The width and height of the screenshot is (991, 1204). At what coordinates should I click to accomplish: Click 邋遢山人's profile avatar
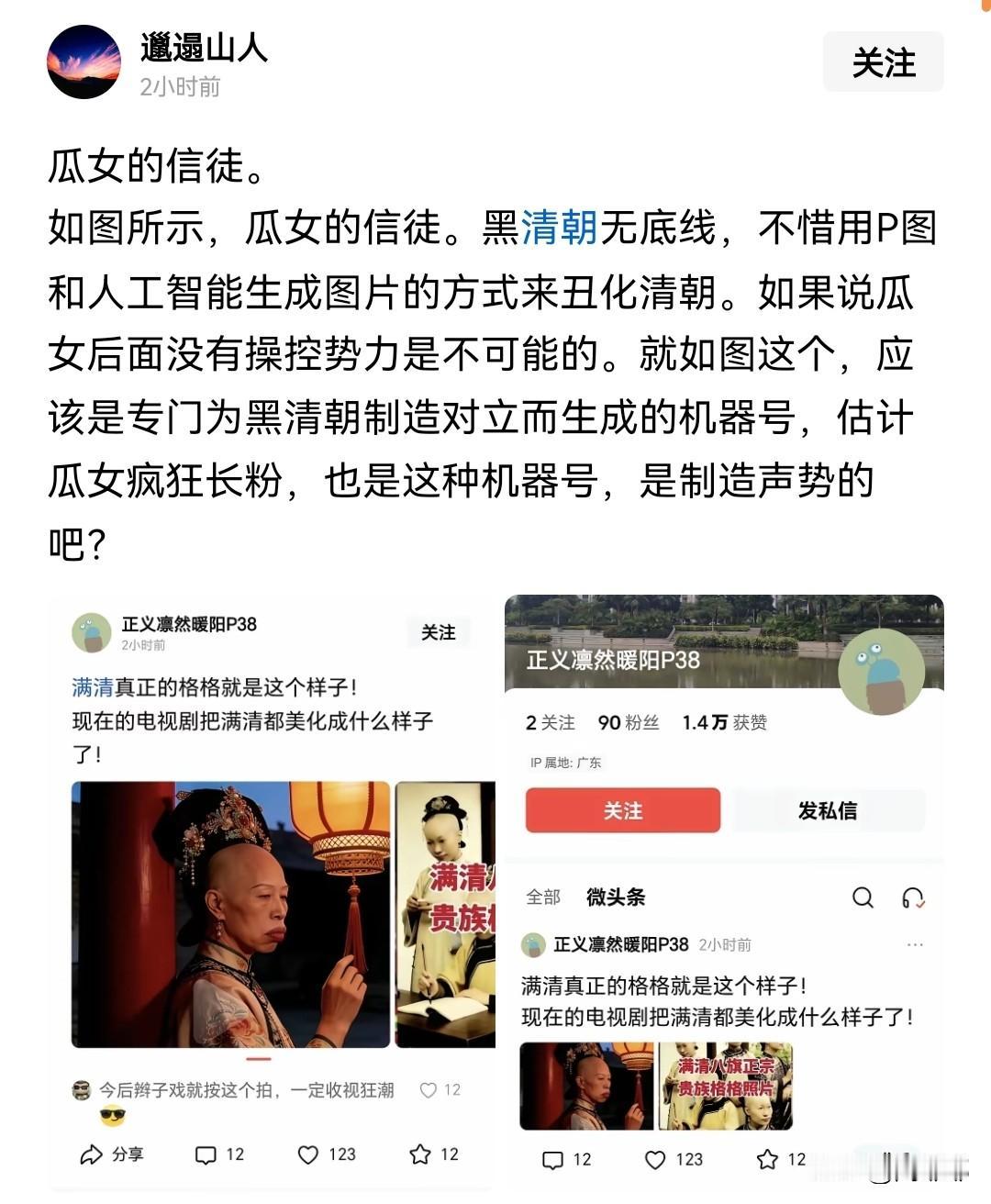86,62
